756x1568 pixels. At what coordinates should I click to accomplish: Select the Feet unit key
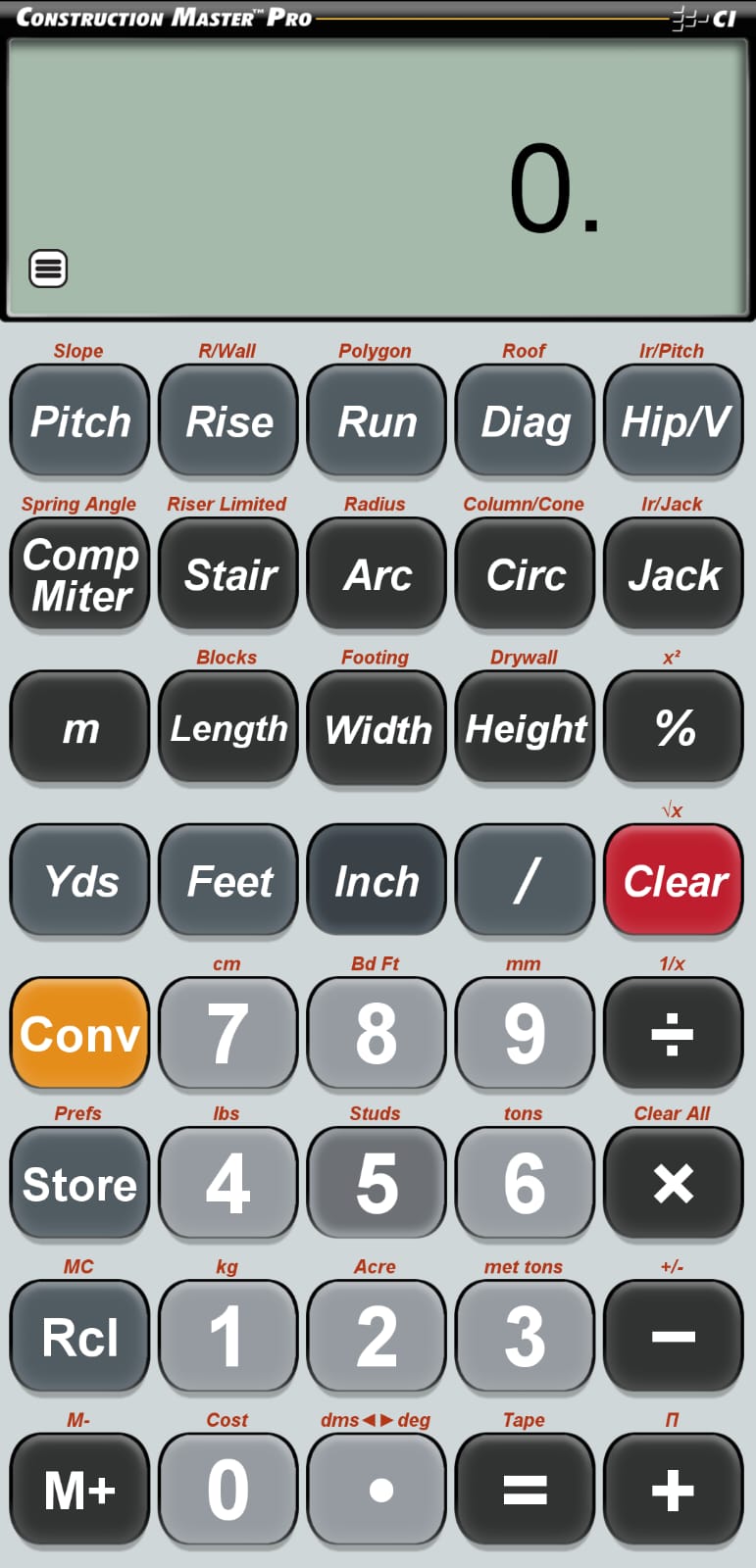point(228,881)
